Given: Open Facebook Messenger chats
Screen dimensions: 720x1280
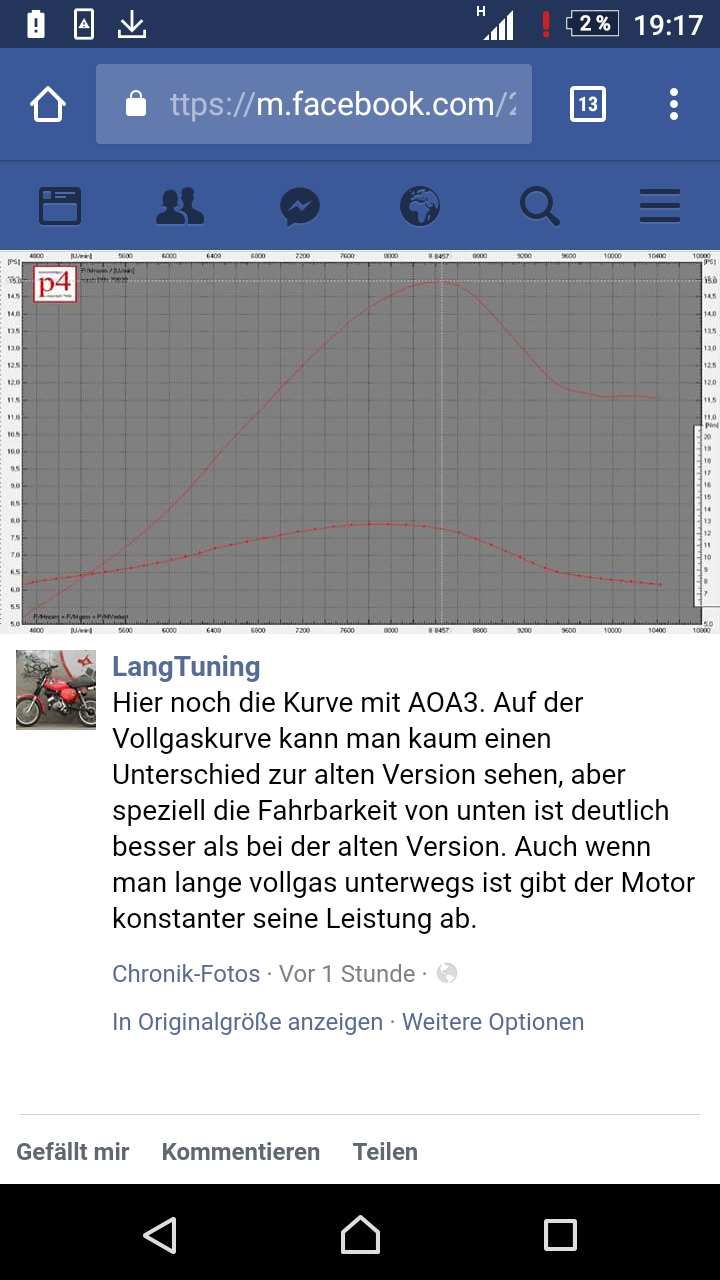Looking at the screenshot, I should click(x=300, y=207).
